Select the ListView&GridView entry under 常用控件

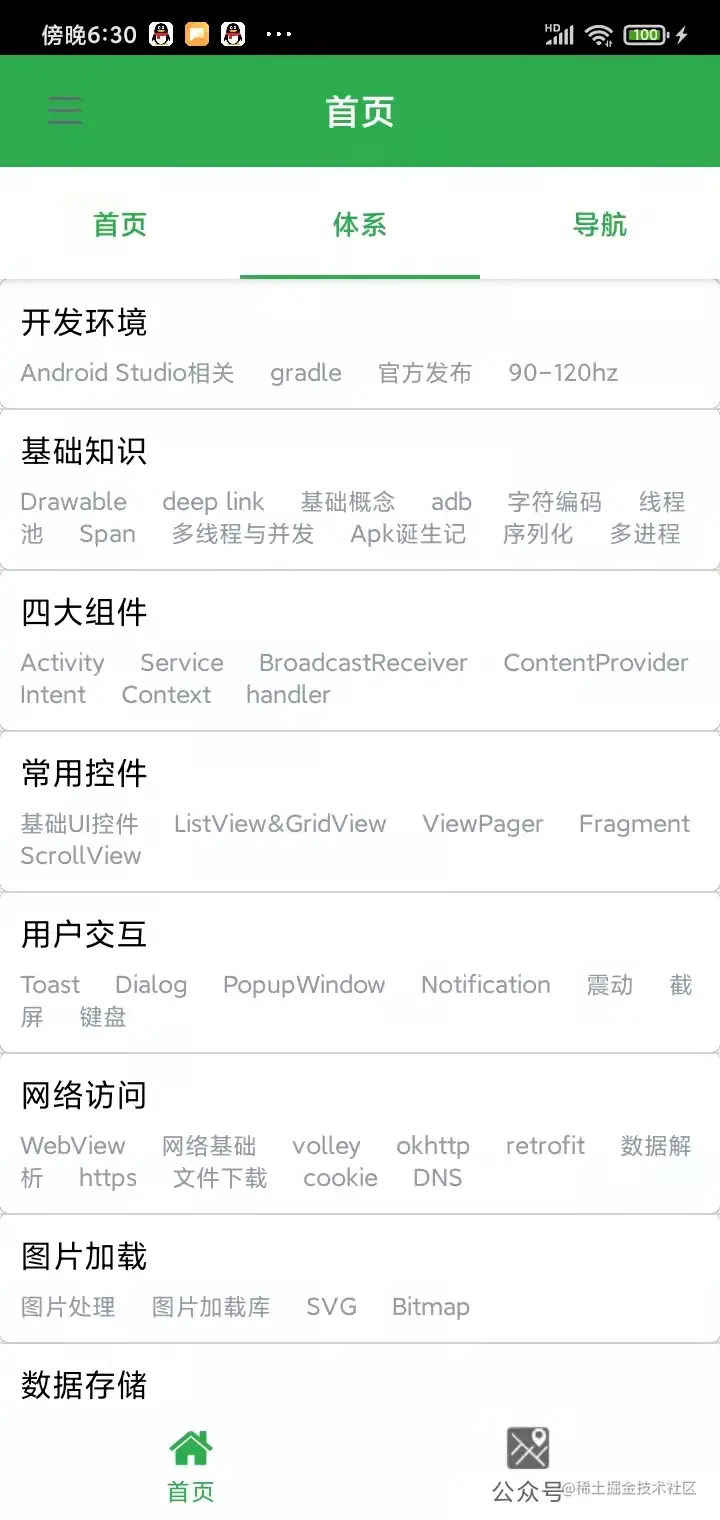(x=279, y=823)
